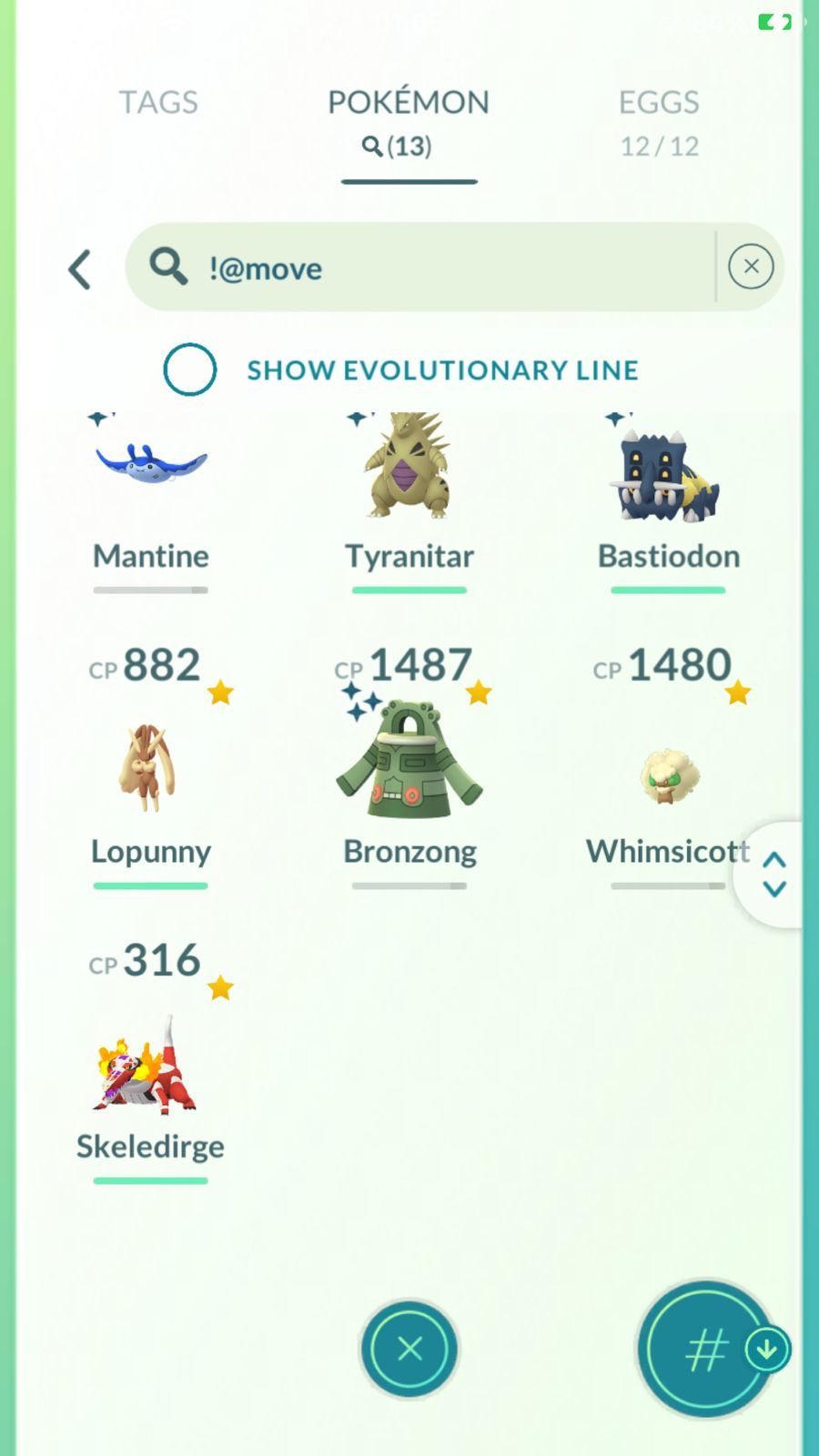
Task: Change the sort order by number
Action: pyautogui.click(x=708, y=1350)
